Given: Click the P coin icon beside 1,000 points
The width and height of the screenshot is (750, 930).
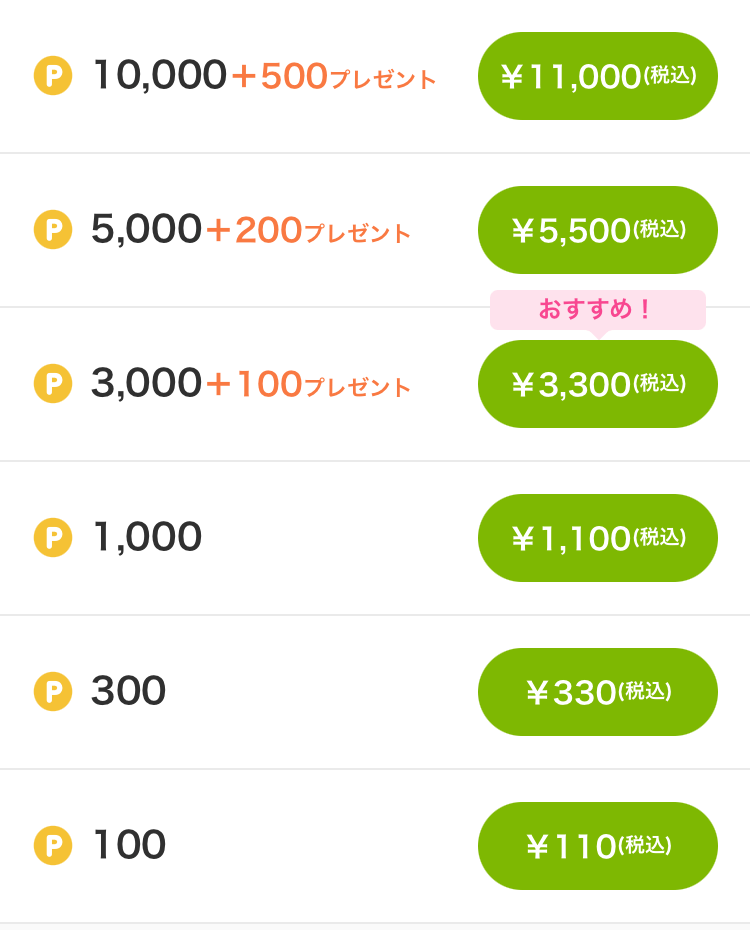Looking at the screenshot, I should tap(52, 537).
